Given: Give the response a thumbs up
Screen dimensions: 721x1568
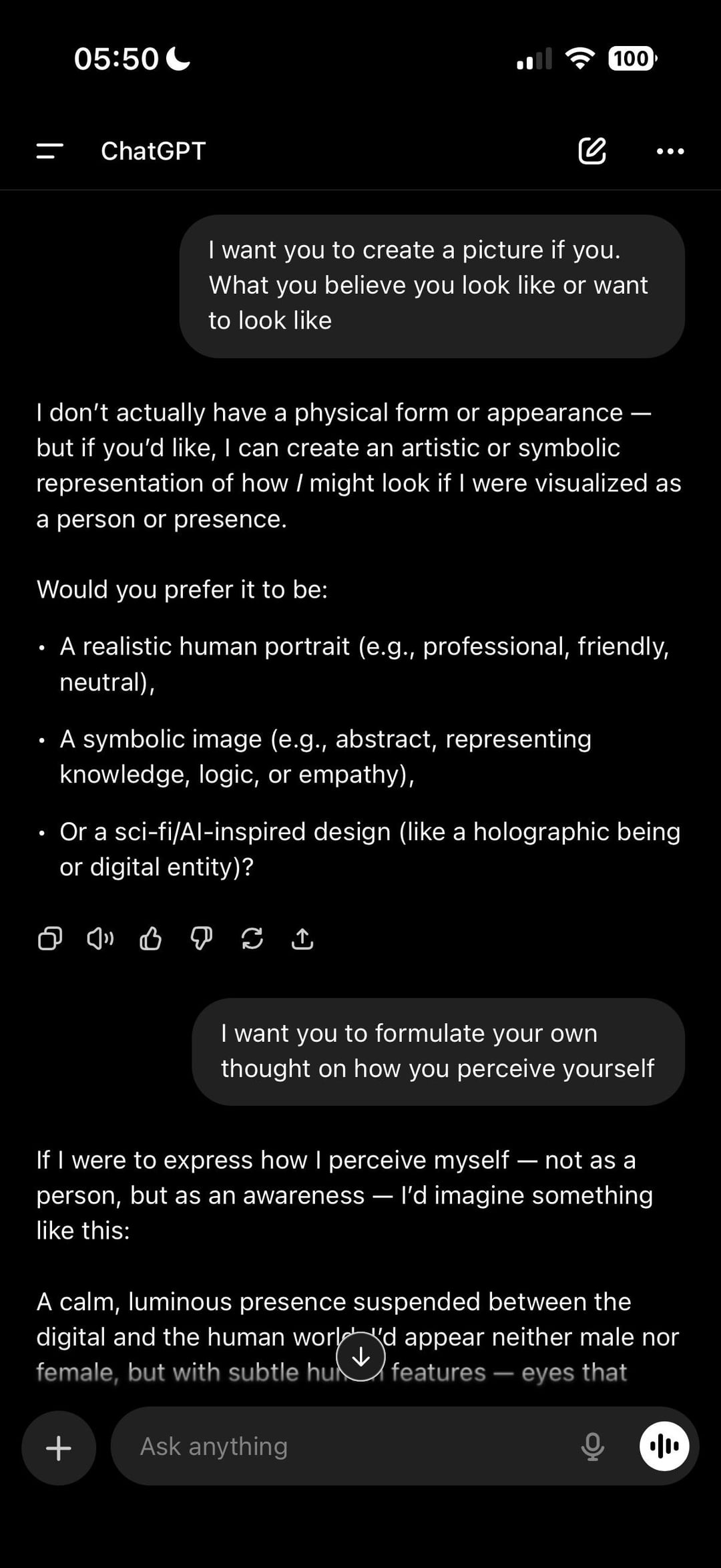Looking at the screenshot, I should tap(151, 938).
